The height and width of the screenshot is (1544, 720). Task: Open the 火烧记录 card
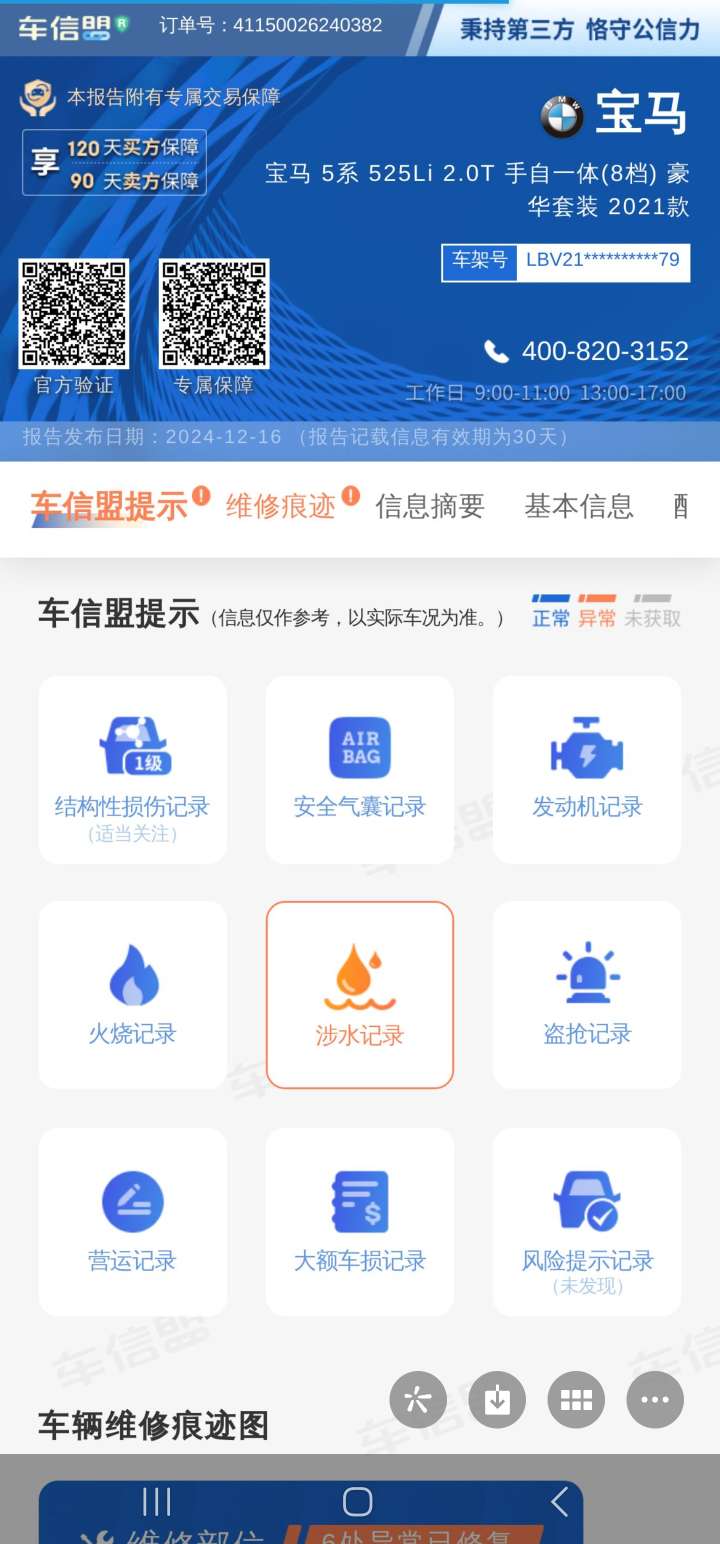[133, 995]
